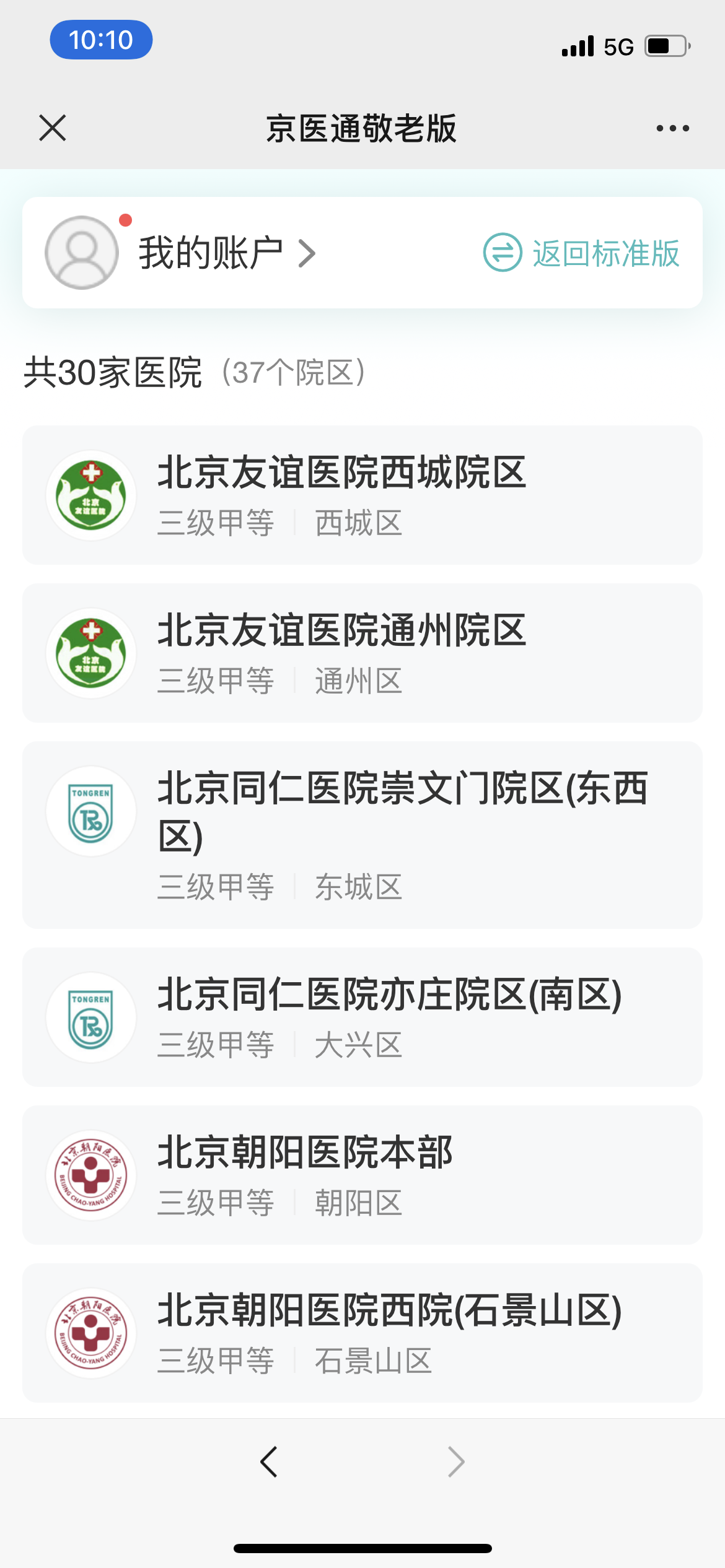Choose 北京同仁医院亦庄院区(南区)
Screen dimensions: 725x1568
point(362,1017)
